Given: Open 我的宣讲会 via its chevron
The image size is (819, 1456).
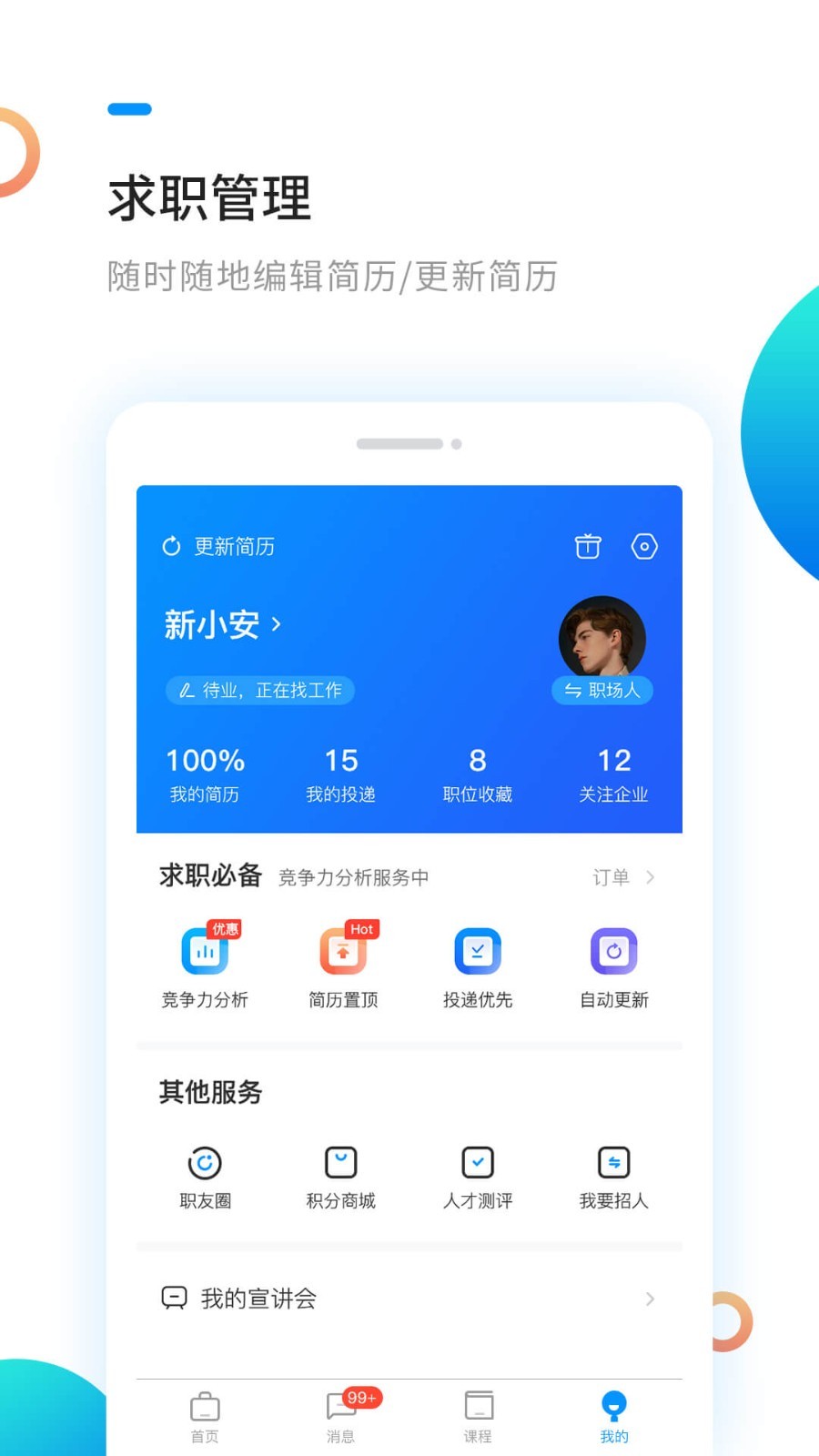Looking at the screenshot, I should tap(650, 1299).
